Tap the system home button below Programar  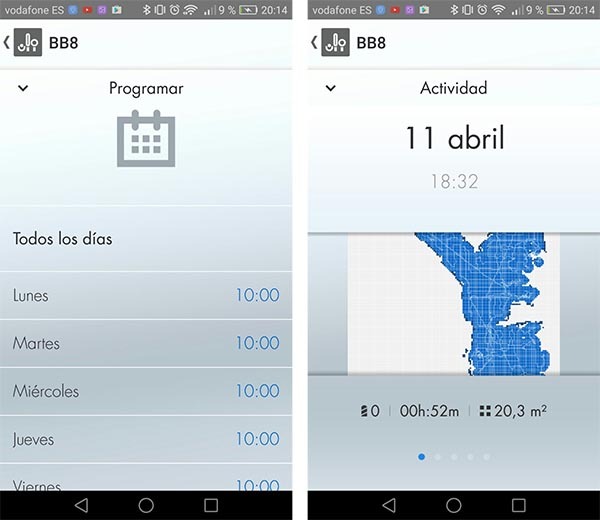[146, 505]
